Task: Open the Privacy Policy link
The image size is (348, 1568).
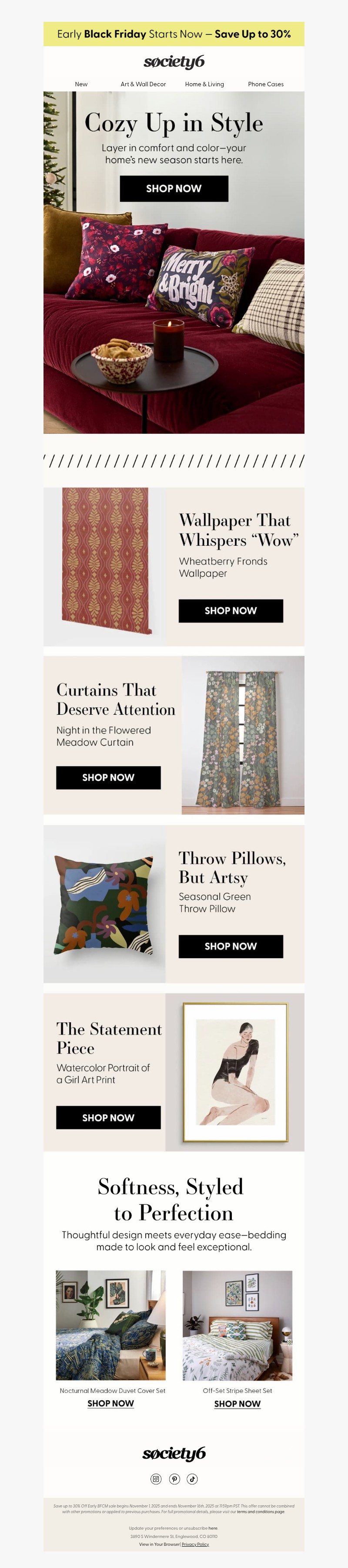Action: 195,1544
